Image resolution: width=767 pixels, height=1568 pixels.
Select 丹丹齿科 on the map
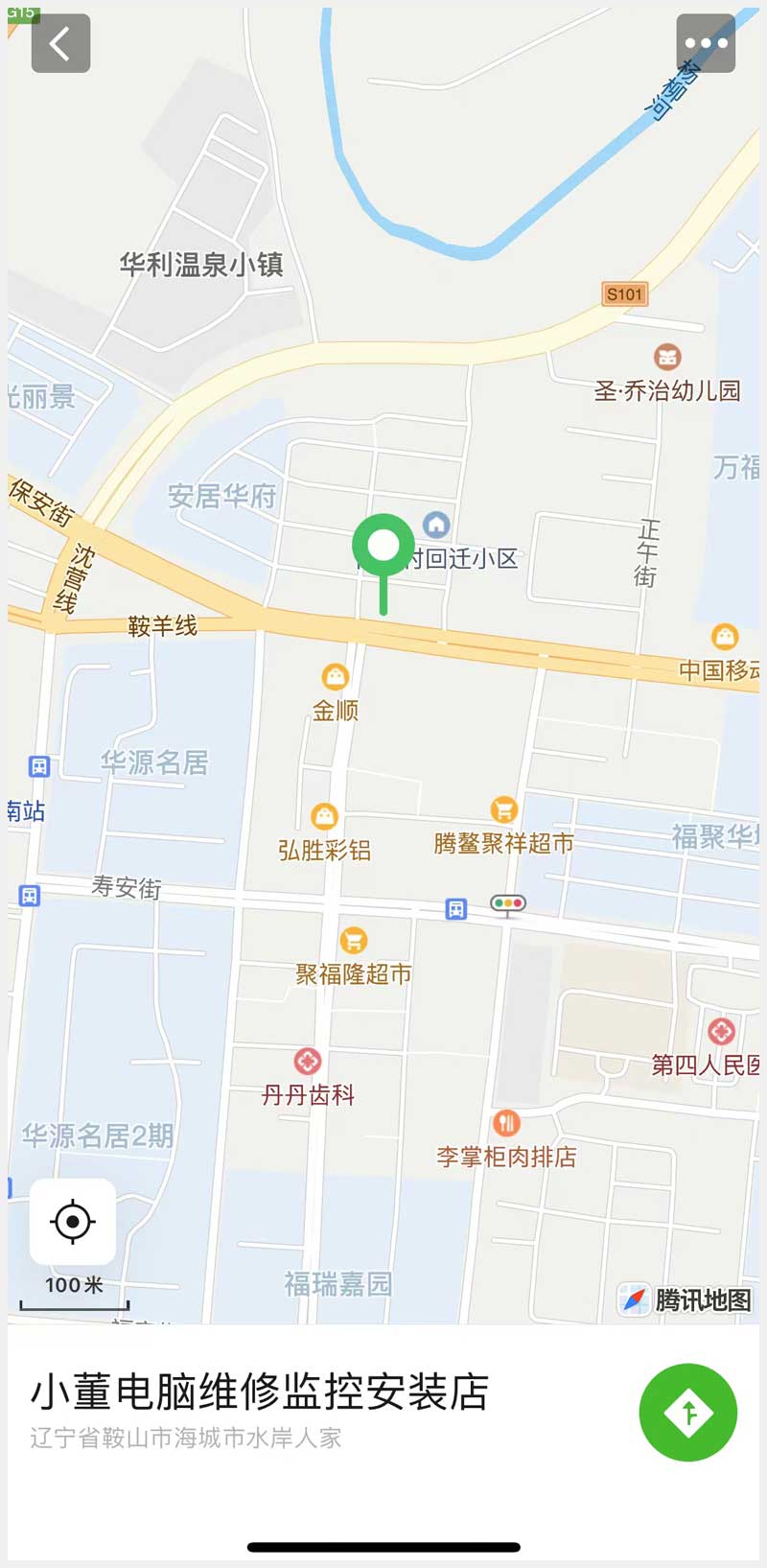(x=308, y=1062)
